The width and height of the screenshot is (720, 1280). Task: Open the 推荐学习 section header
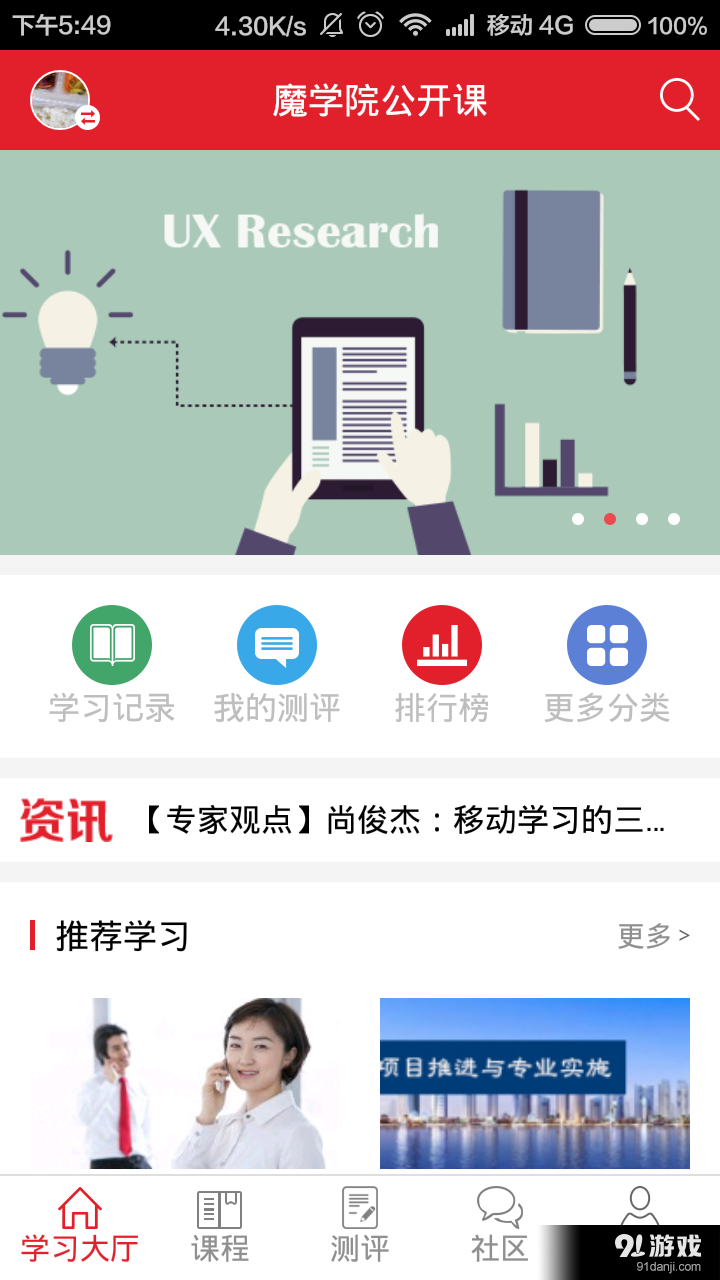(120, 937)
